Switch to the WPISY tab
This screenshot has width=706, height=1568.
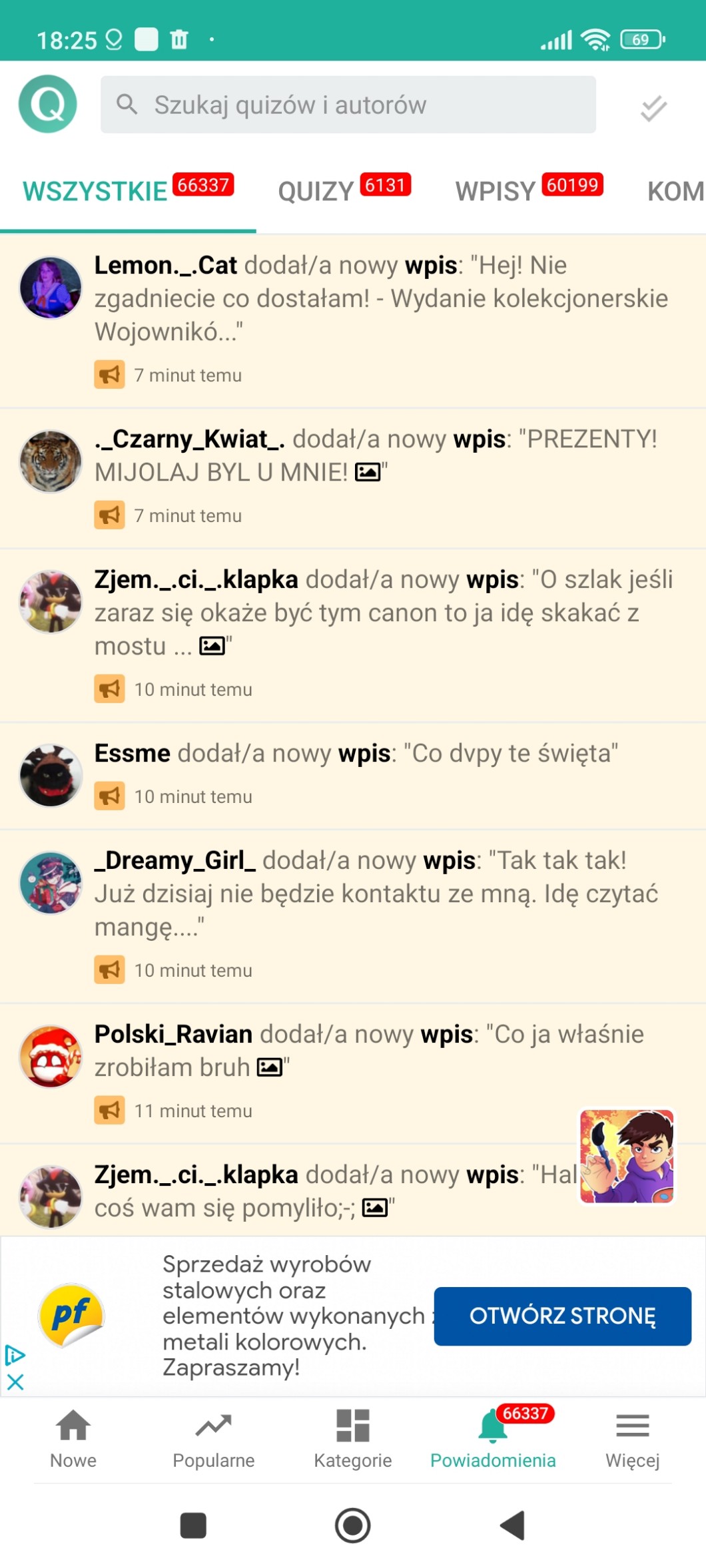click(x=529, y=190)
